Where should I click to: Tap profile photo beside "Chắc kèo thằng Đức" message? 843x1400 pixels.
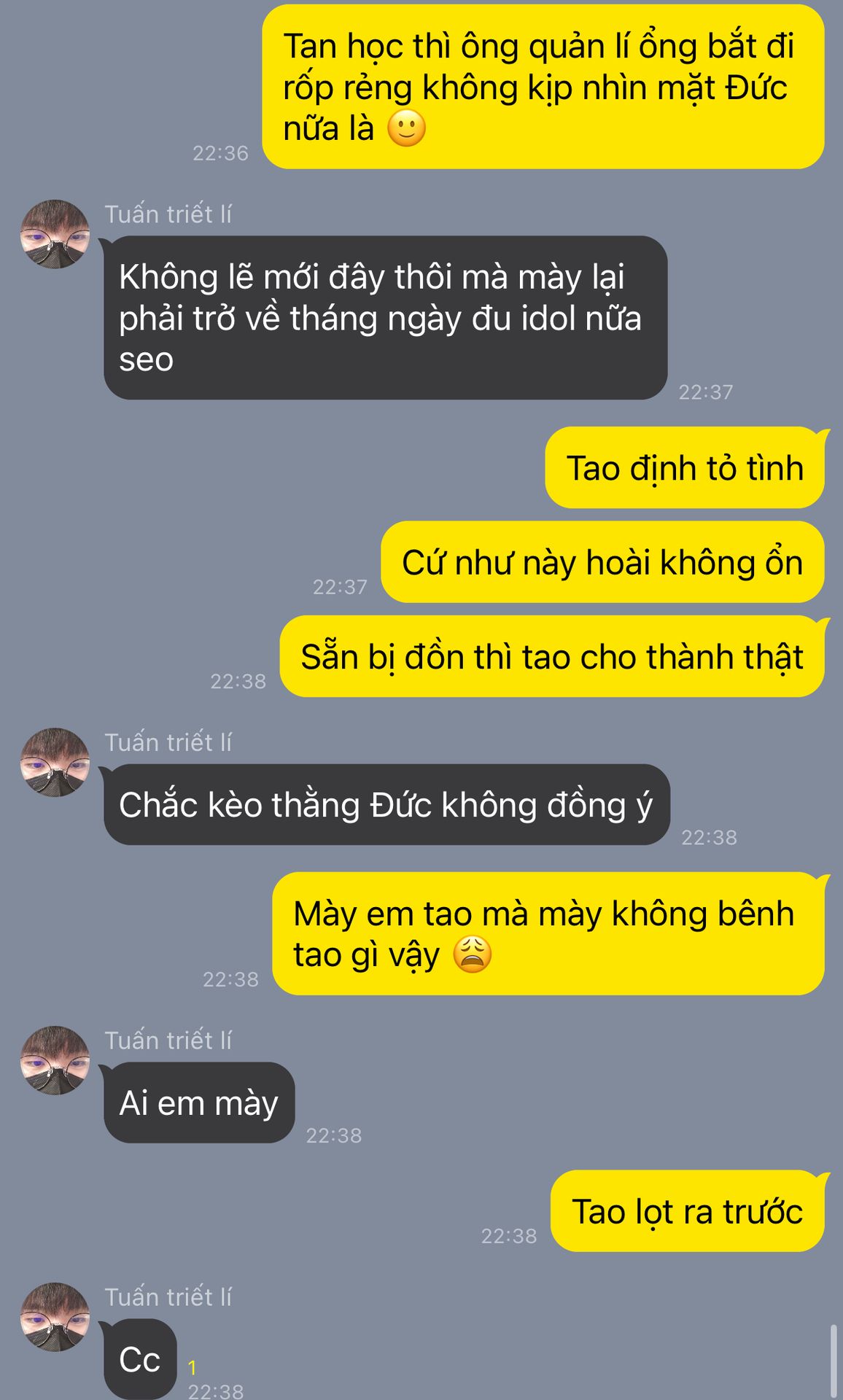55,762
